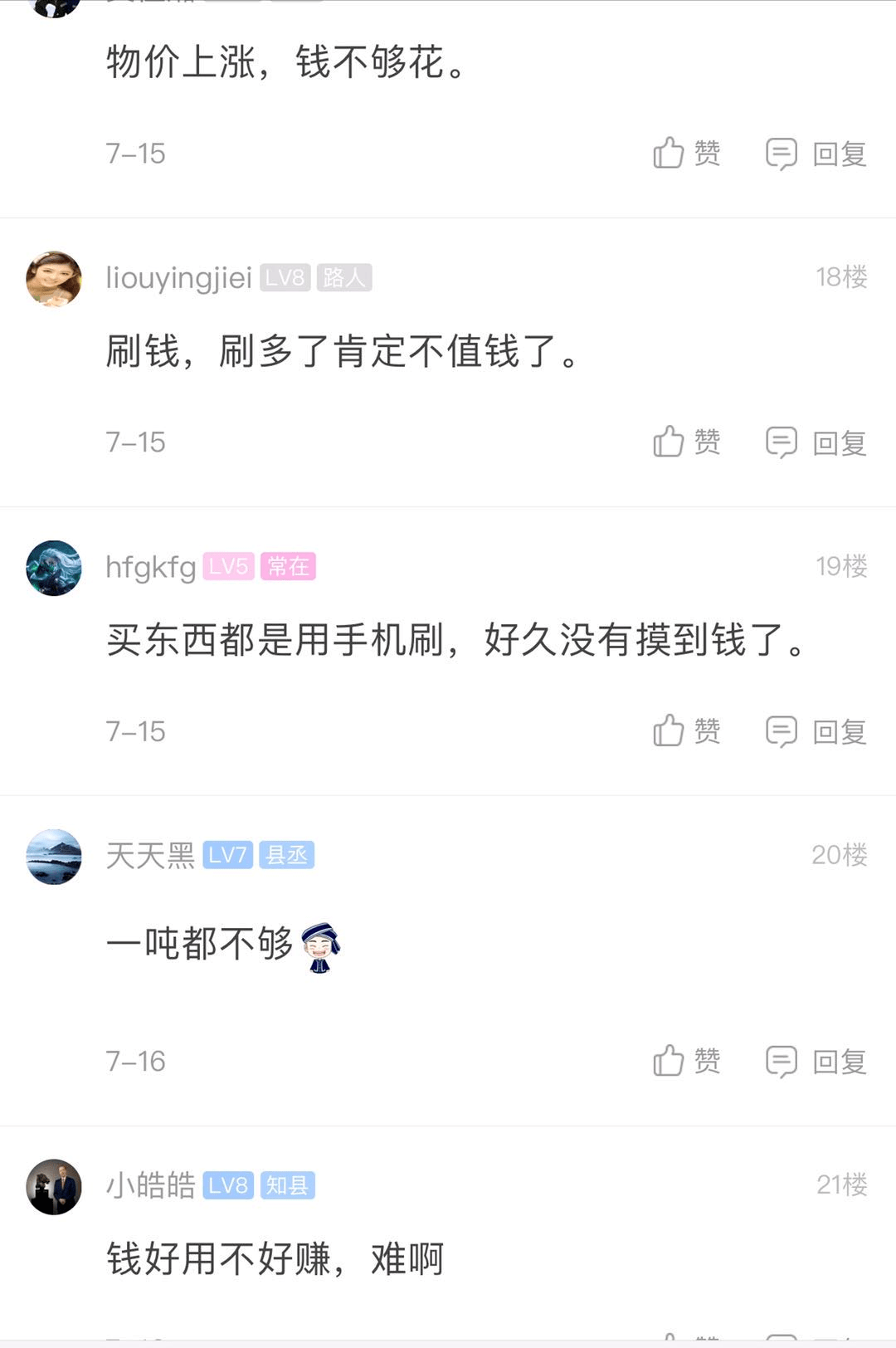Viewport: 896px width, 1348px height.
Task: Reply to liouyingjiei's comment
Action: pyautogui.click(x=816, y=442)
